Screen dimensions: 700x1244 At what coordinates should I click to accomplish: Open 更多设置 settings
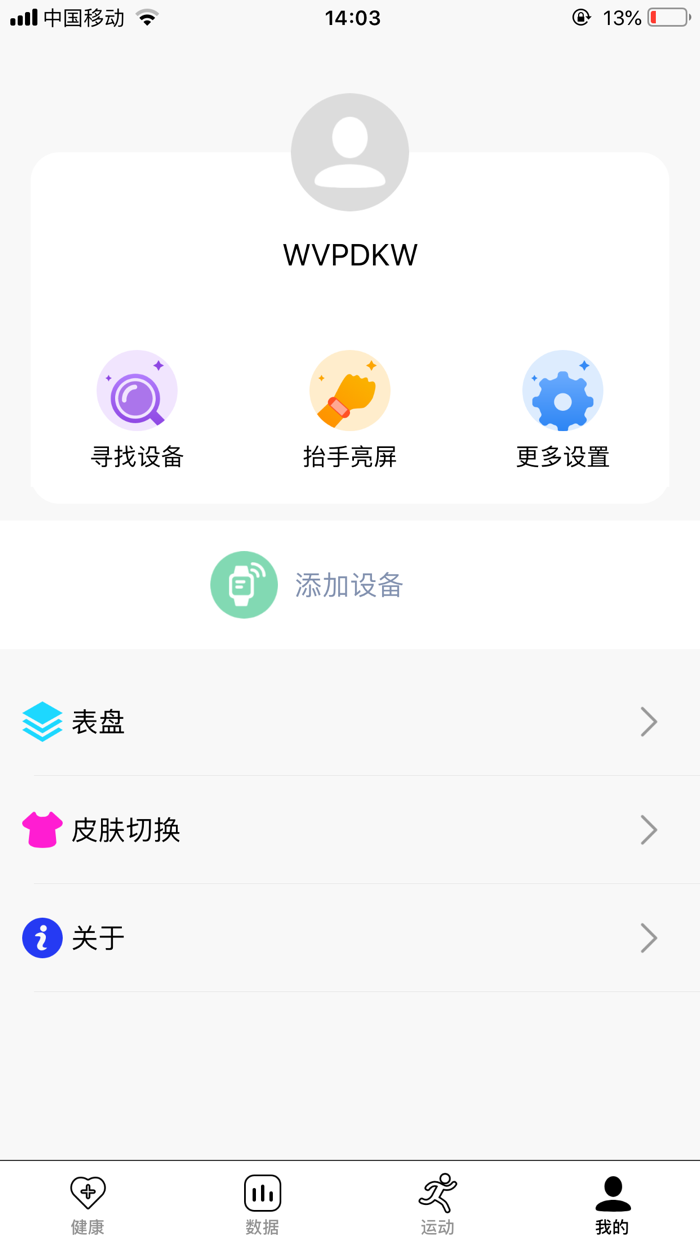[x=562, y=410]
